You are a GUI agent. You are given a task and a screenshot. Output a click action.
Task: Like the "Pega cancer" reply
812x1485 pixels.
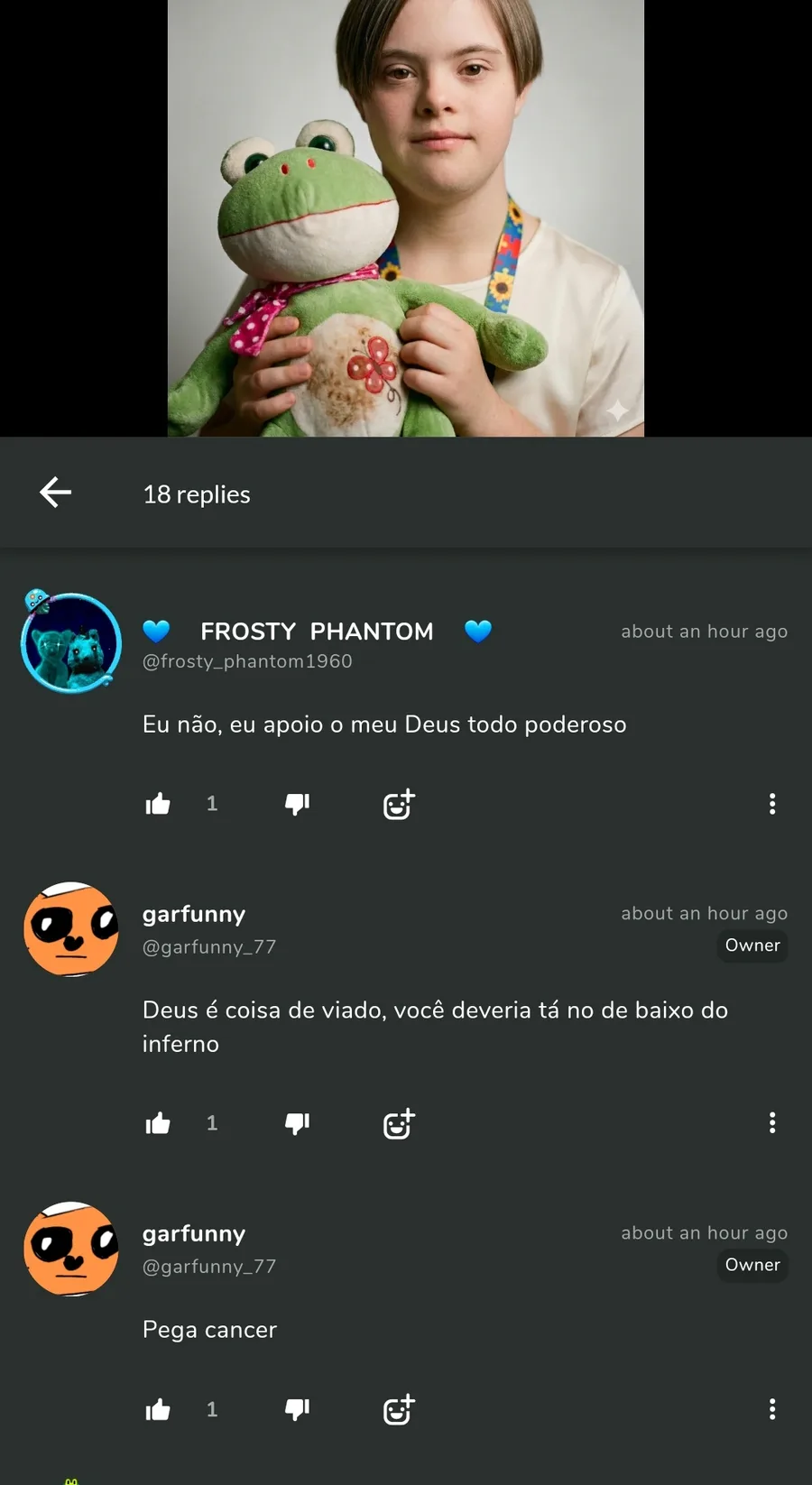tap(158, 1409)
